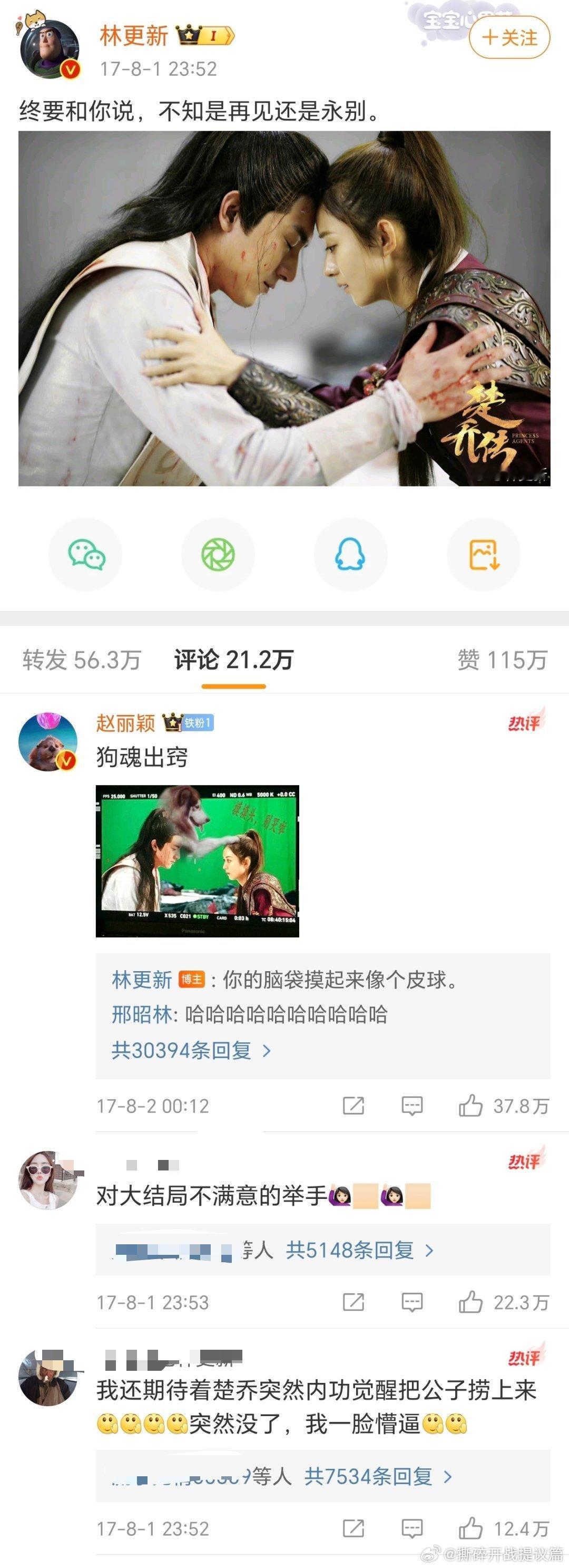Share to WeChat Moments green icon
Viewport: 569px width, 1568px height.
coord(218,555)
